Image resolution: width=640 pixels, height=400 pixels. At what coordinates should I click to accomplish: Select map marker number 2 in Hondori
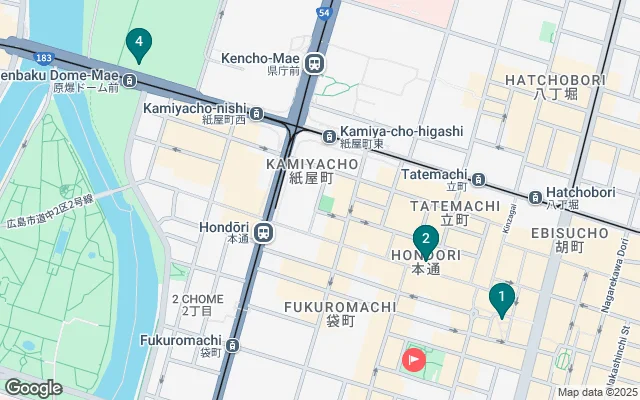pos(426,240)
